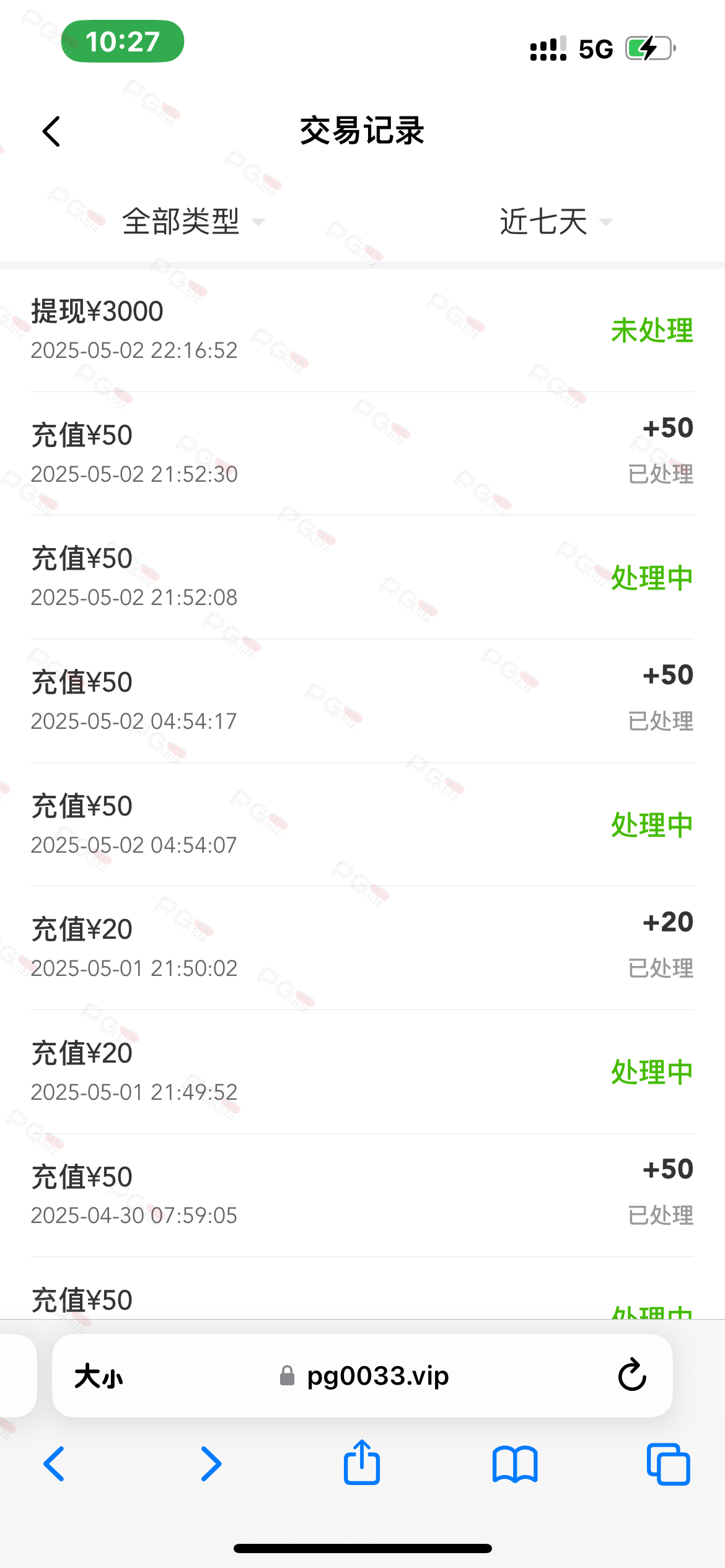Open Safari bookmarks
The width and height of the screenshot is (725, 1568).
[x=515, y=1465]
